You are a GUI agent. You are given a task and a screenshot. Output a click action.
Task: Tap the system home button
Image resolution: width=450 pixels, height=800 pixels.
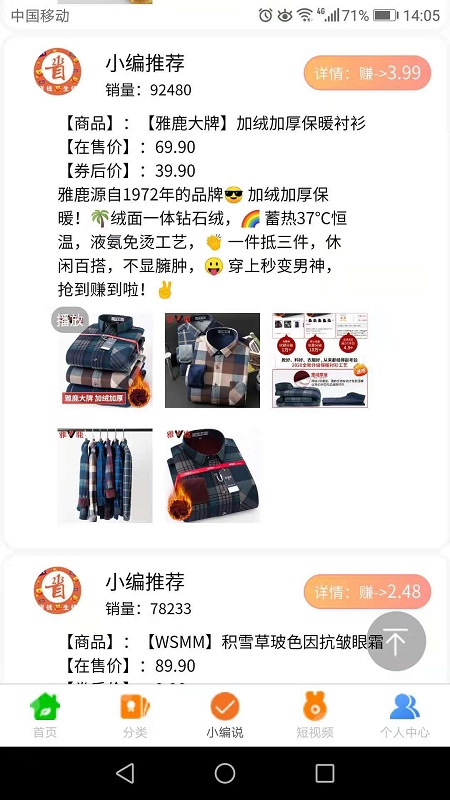pyautogui.click(x=225, y=773)
